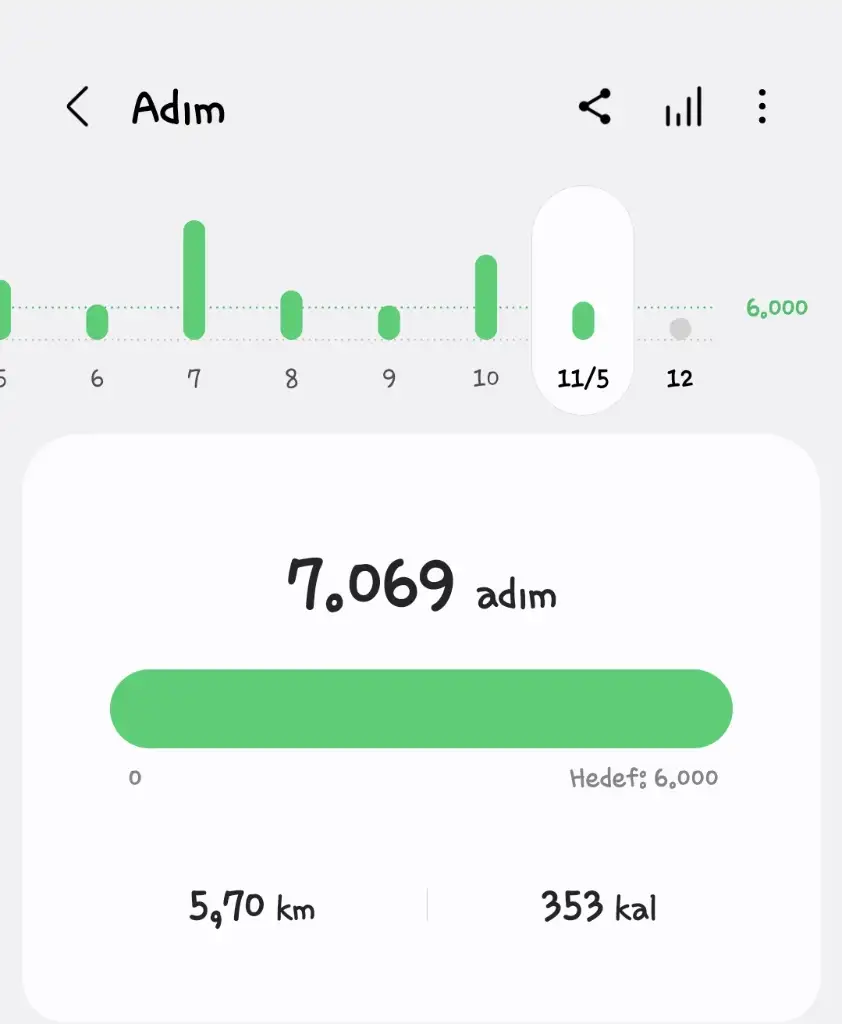Open the step trends chart icon
Screen dimensions: 842x1024
[x=683, y=107]
